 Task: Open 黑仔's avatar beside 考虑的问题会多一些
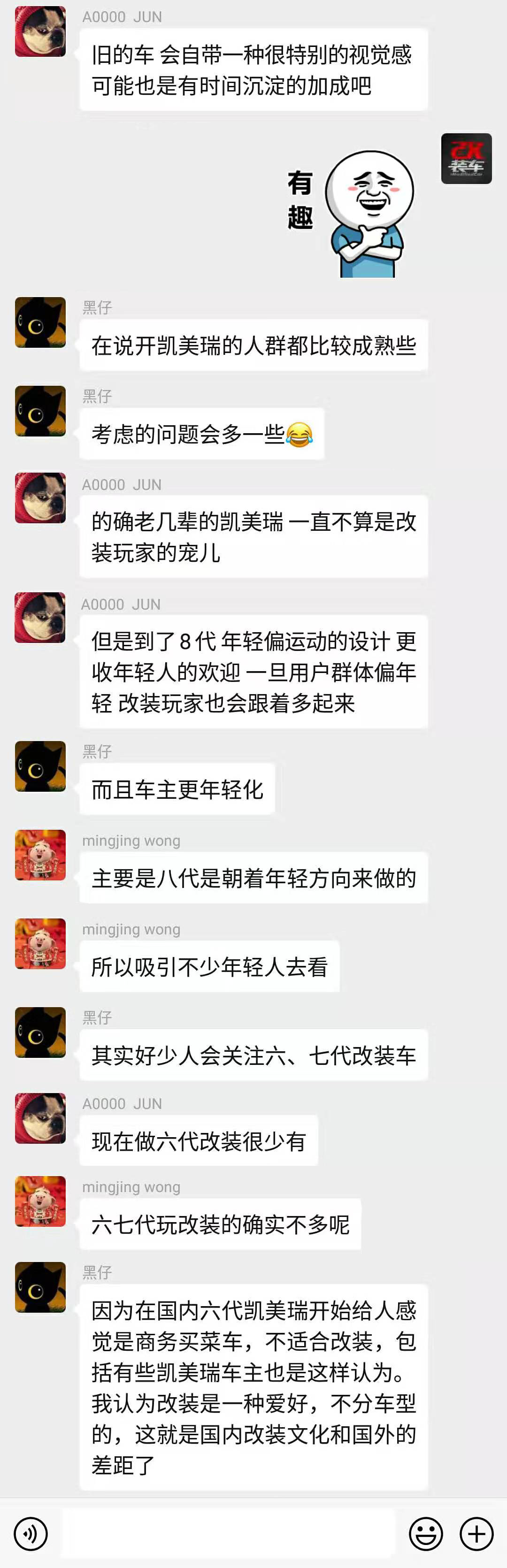[x=40, y=411]
